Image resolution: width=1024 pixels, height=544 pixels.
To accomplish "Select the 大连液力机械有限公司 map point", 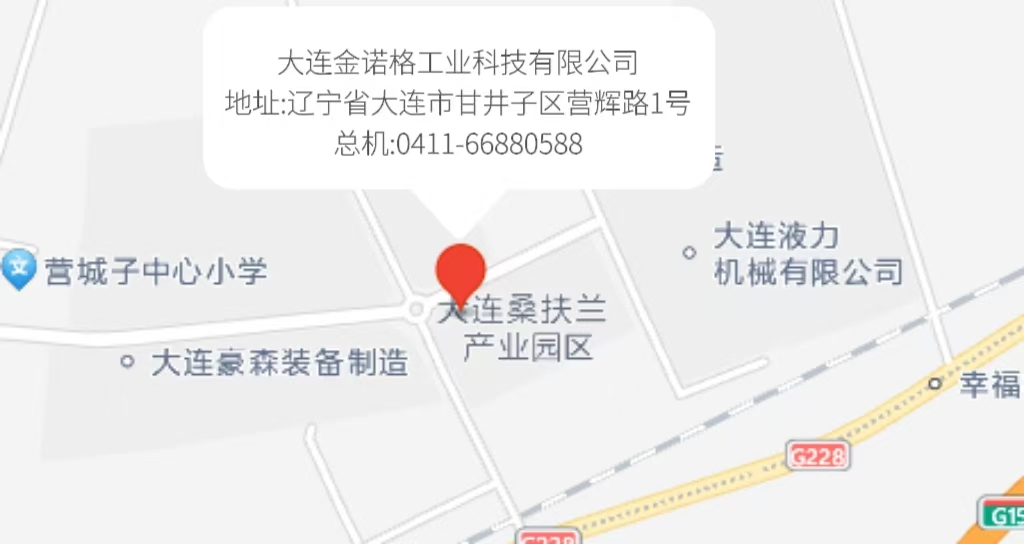I will coord(689,252).
